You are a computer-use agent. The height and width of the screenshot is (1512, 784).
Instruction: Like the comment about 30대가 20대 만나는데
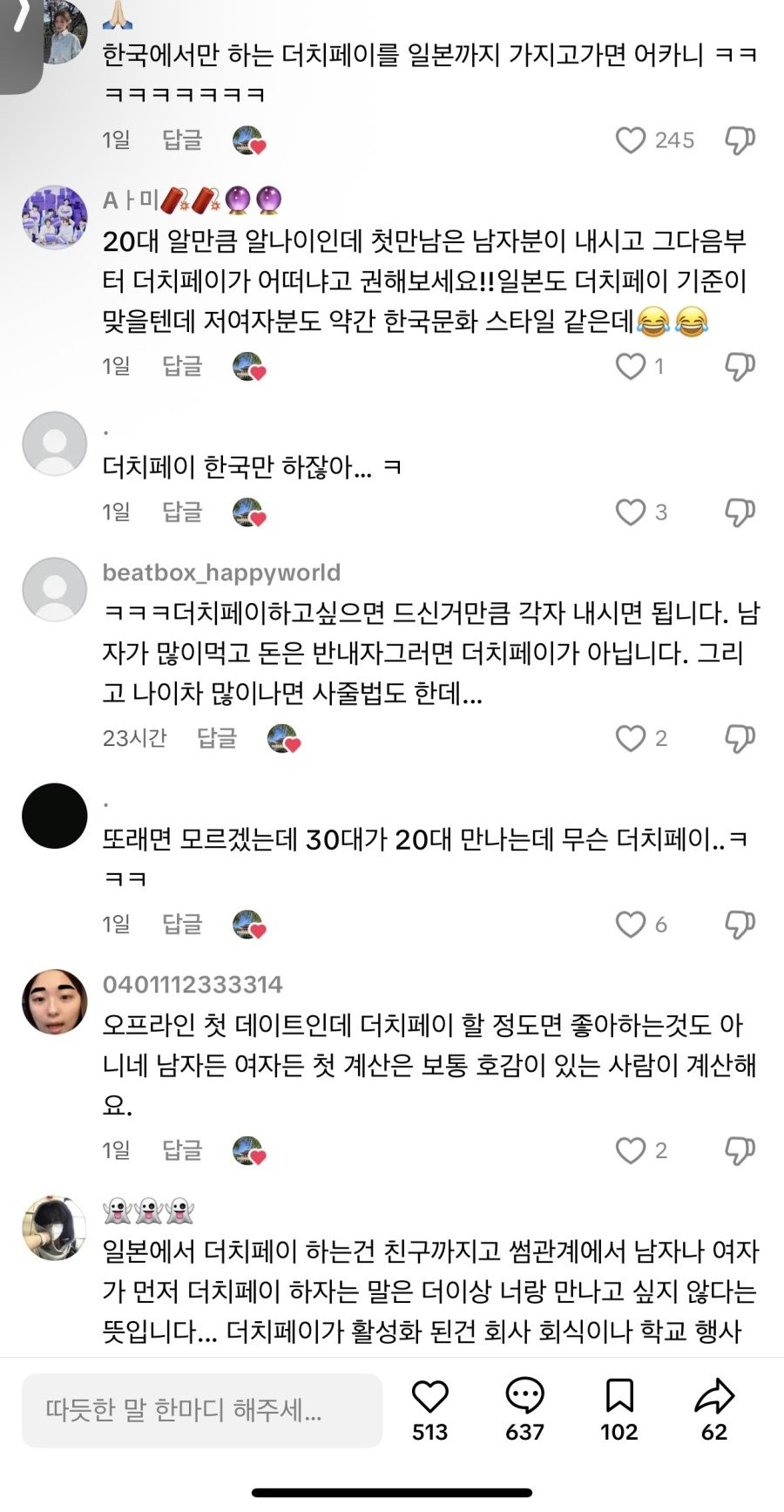pyautogui.click(x=631, y=924)
